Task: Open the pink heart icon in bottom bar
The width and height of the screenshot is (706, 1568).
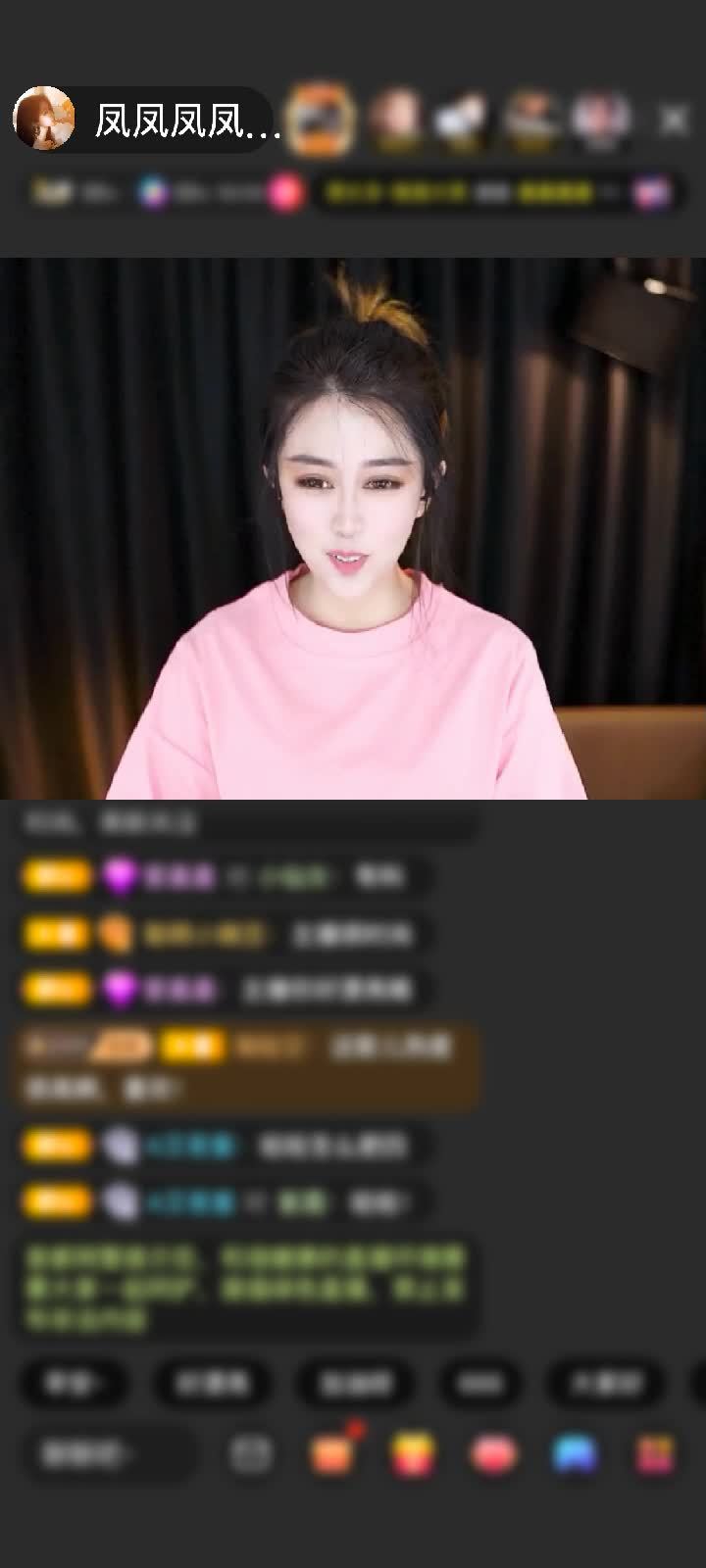Action: [493, 1454]
